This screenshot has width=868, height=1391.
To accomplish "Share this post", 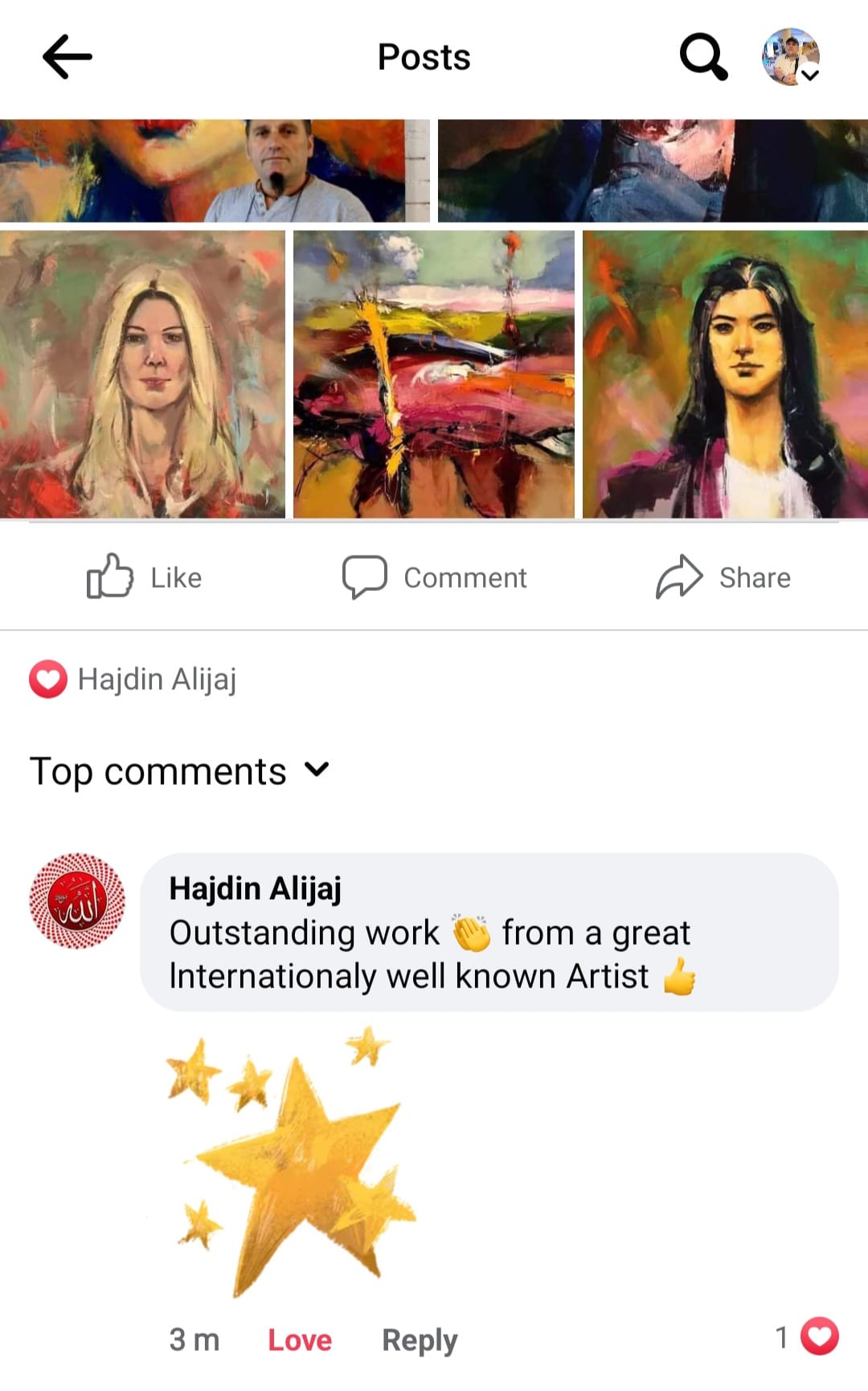I will click(x=723, y=577).
